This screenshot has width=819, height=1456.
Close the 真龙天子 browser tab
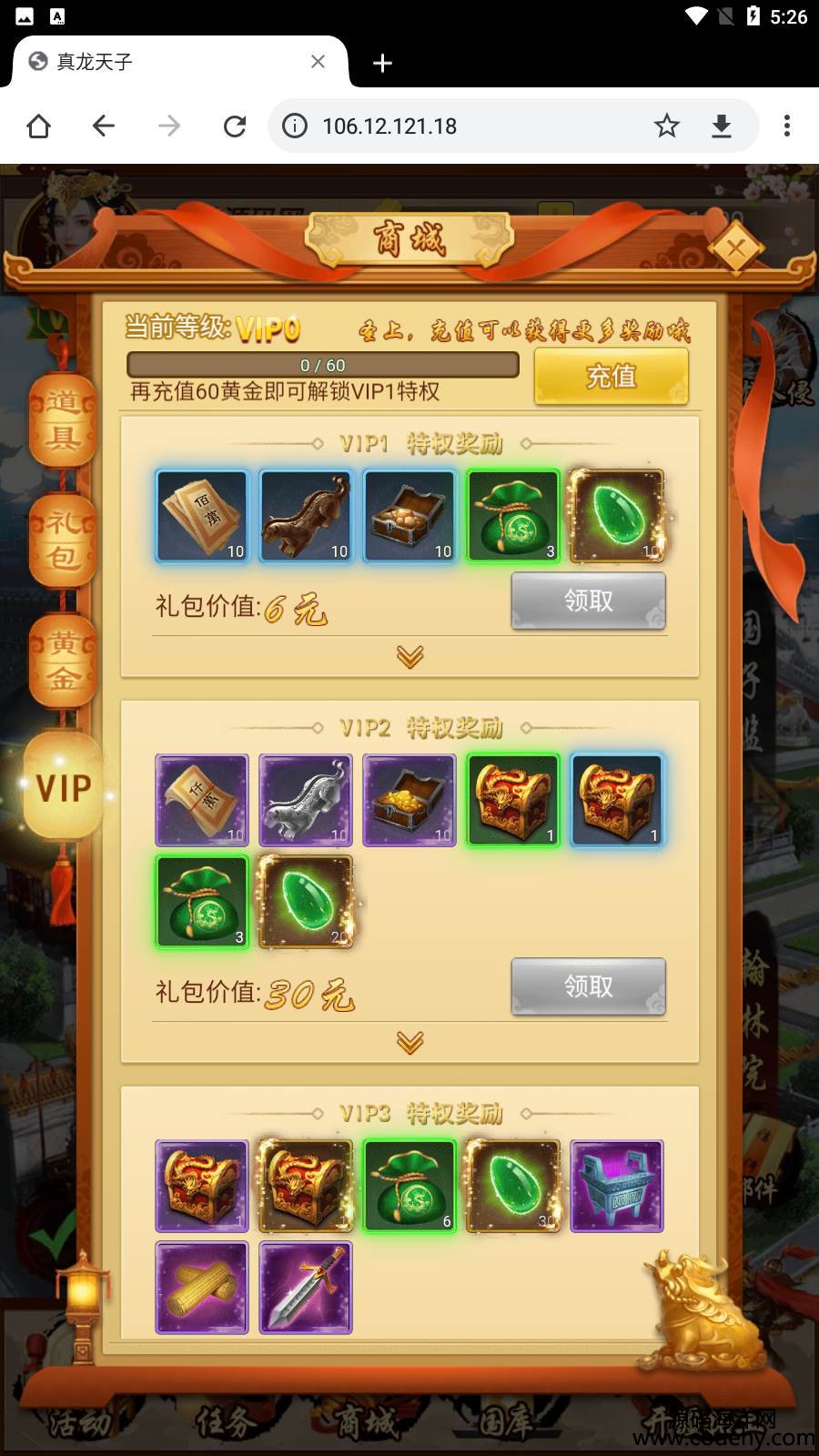318,62
